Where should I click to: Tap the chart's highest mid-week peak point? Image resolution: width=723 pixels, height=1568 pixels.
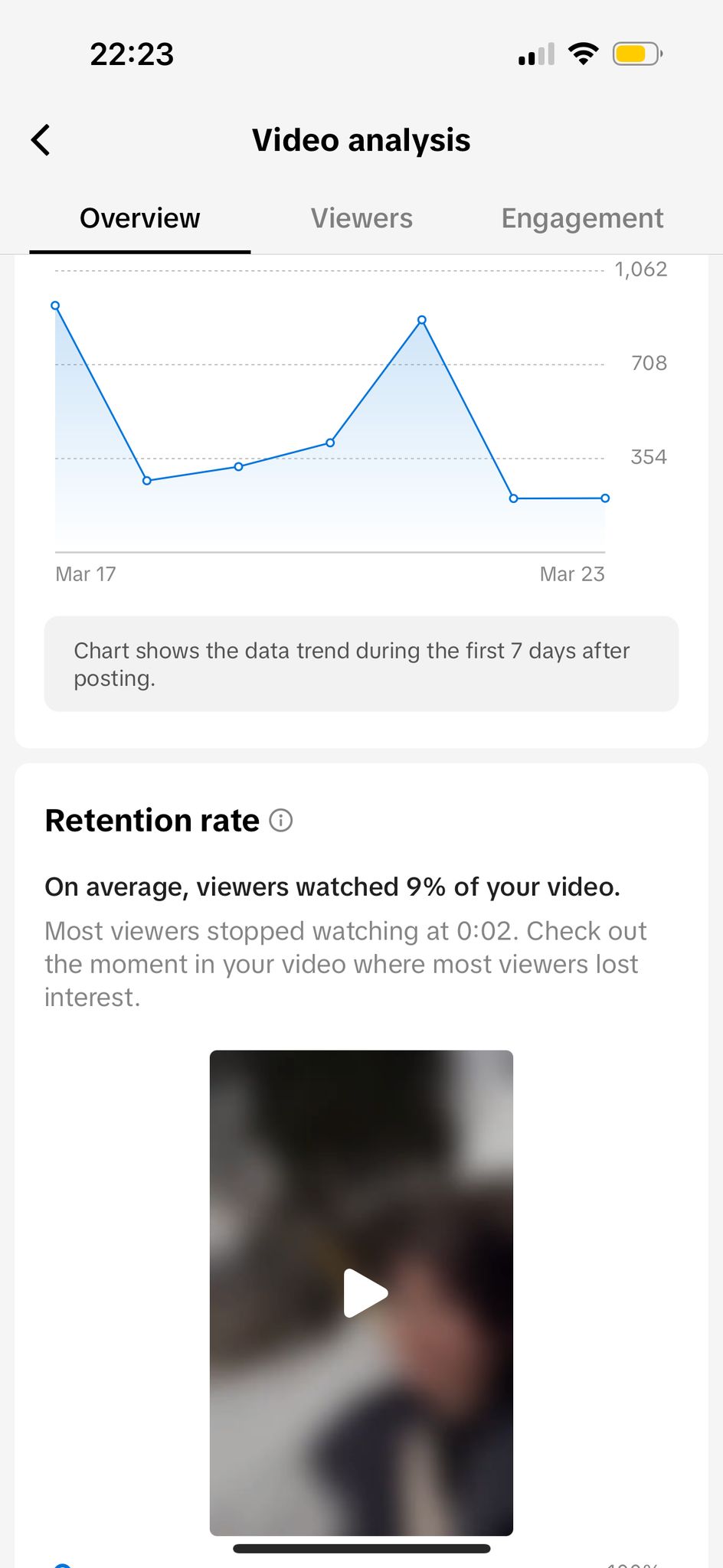pos(422,320)
